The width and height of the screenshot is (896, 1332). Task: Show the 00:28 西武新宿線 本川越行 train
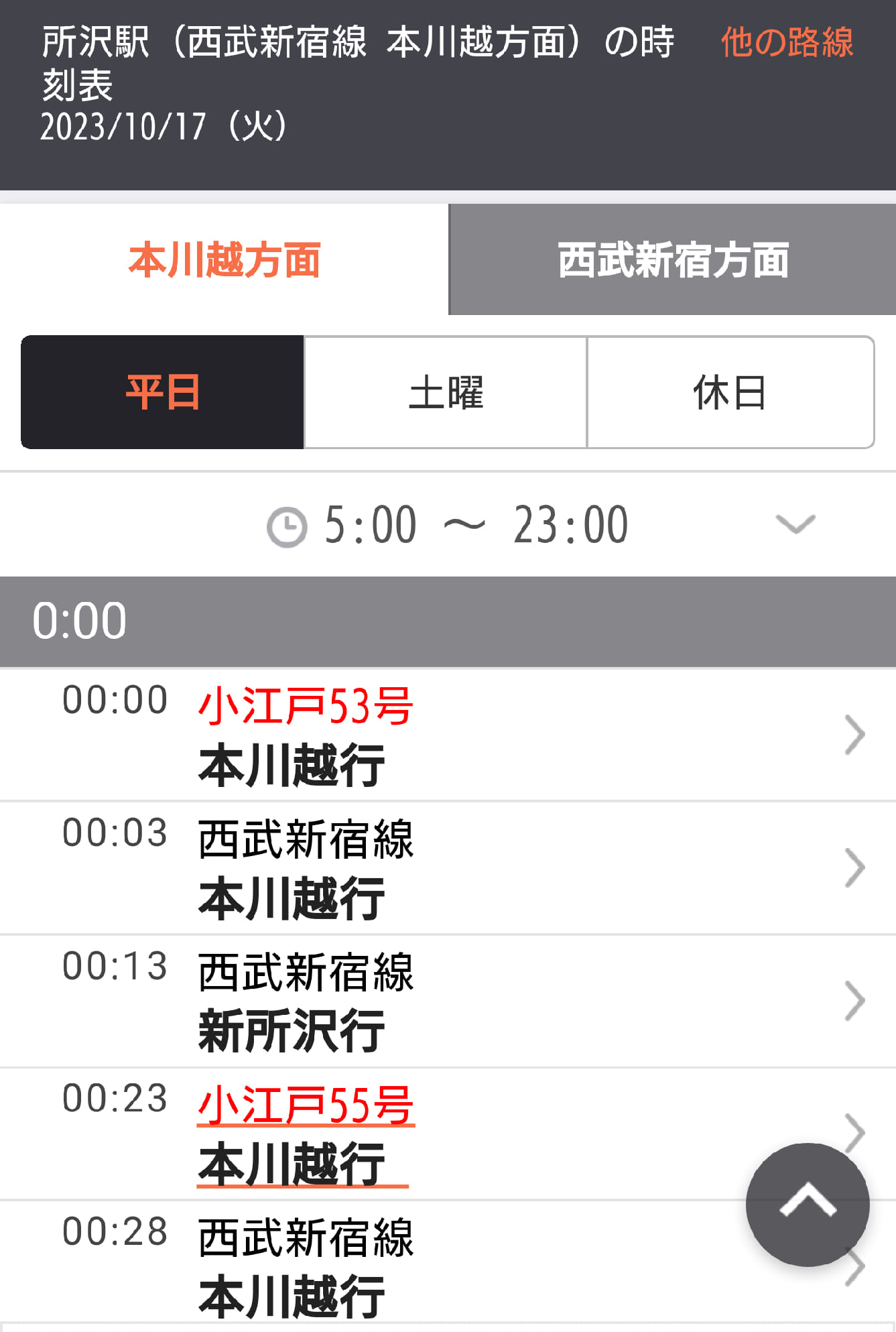point(402,1266)
